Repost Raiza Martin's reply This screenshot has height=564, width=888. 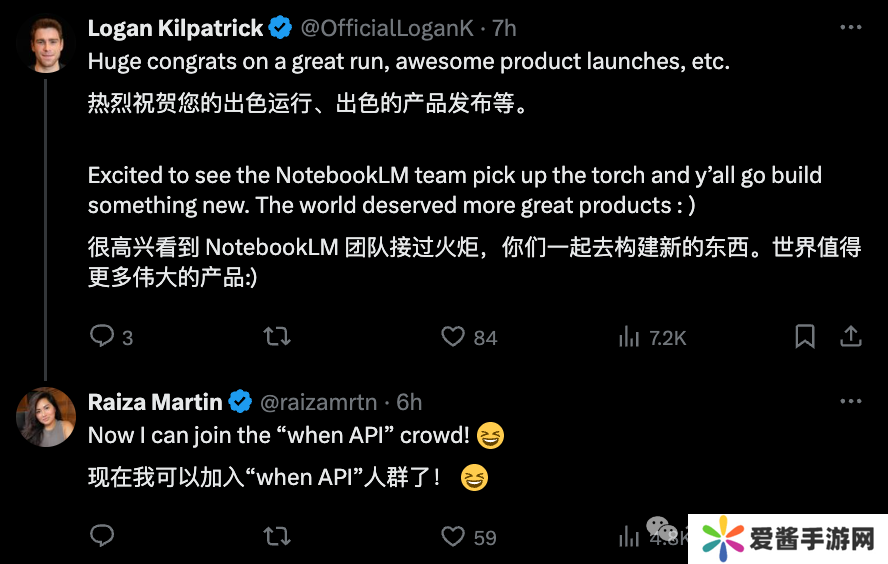276,536
